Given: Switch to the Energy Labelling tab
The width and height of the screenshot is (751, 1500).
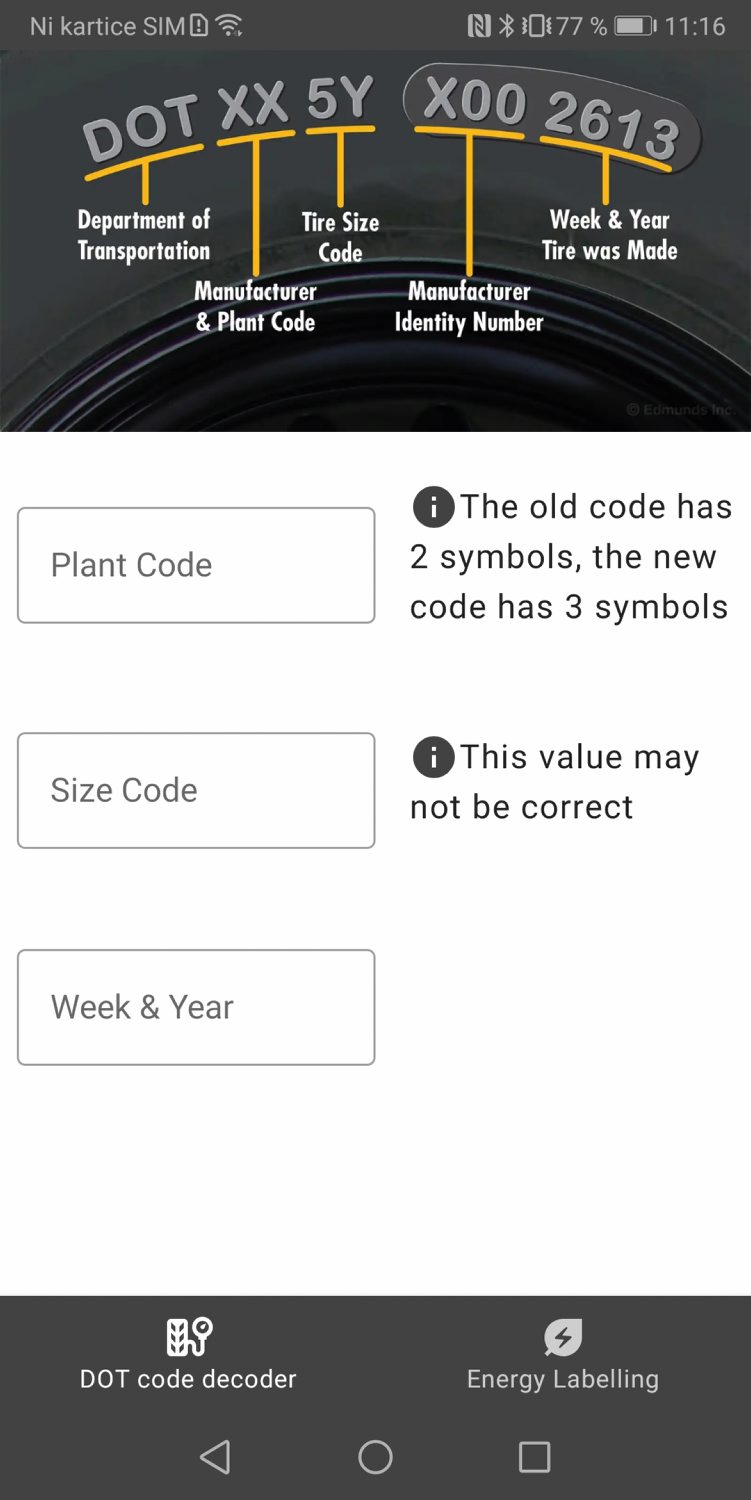Looking at the screenshot, I should [x=563, y=1356].
